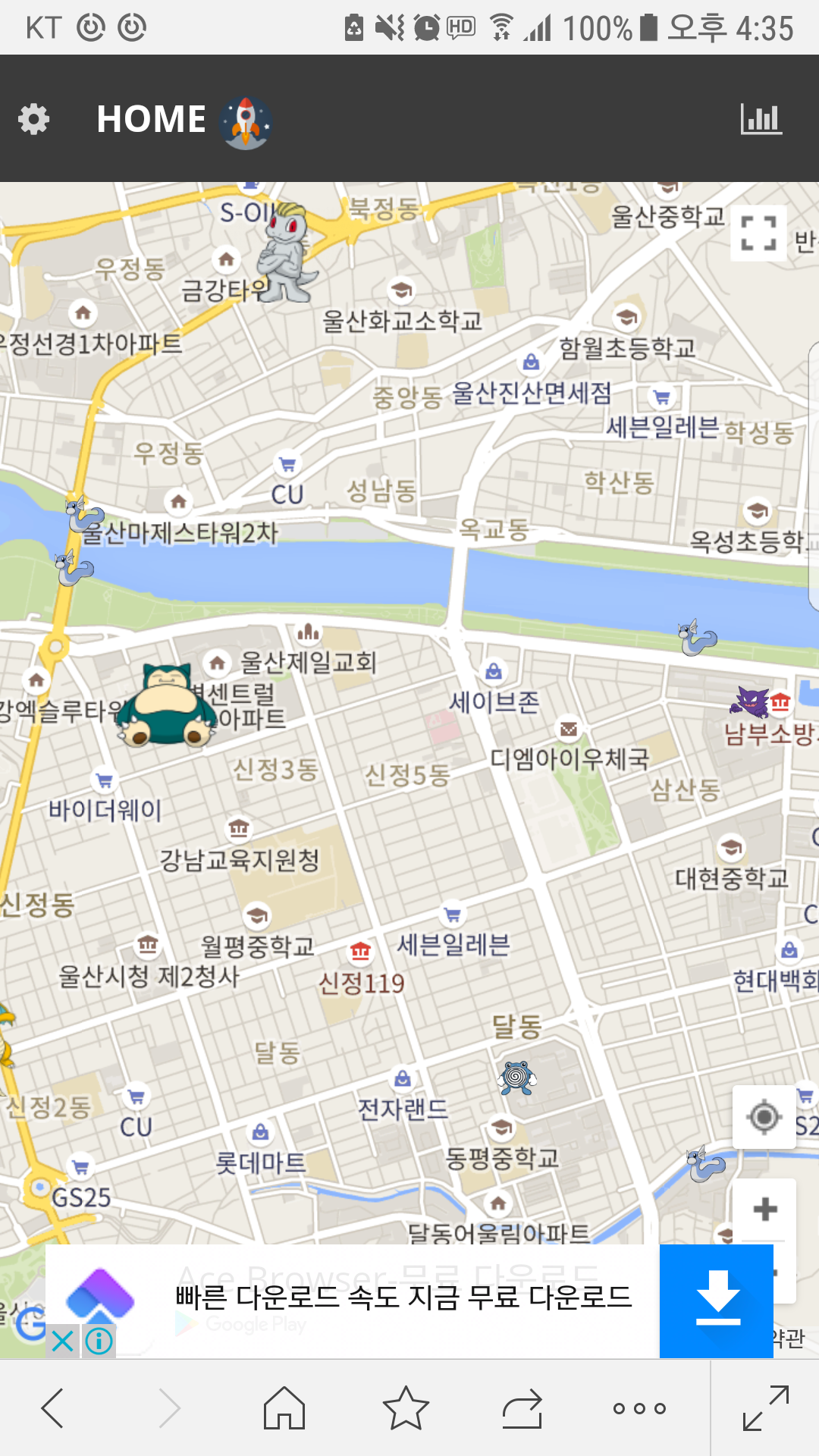
Task: Tap the HOME title with rocket
Action: click(x=184, y=120)
